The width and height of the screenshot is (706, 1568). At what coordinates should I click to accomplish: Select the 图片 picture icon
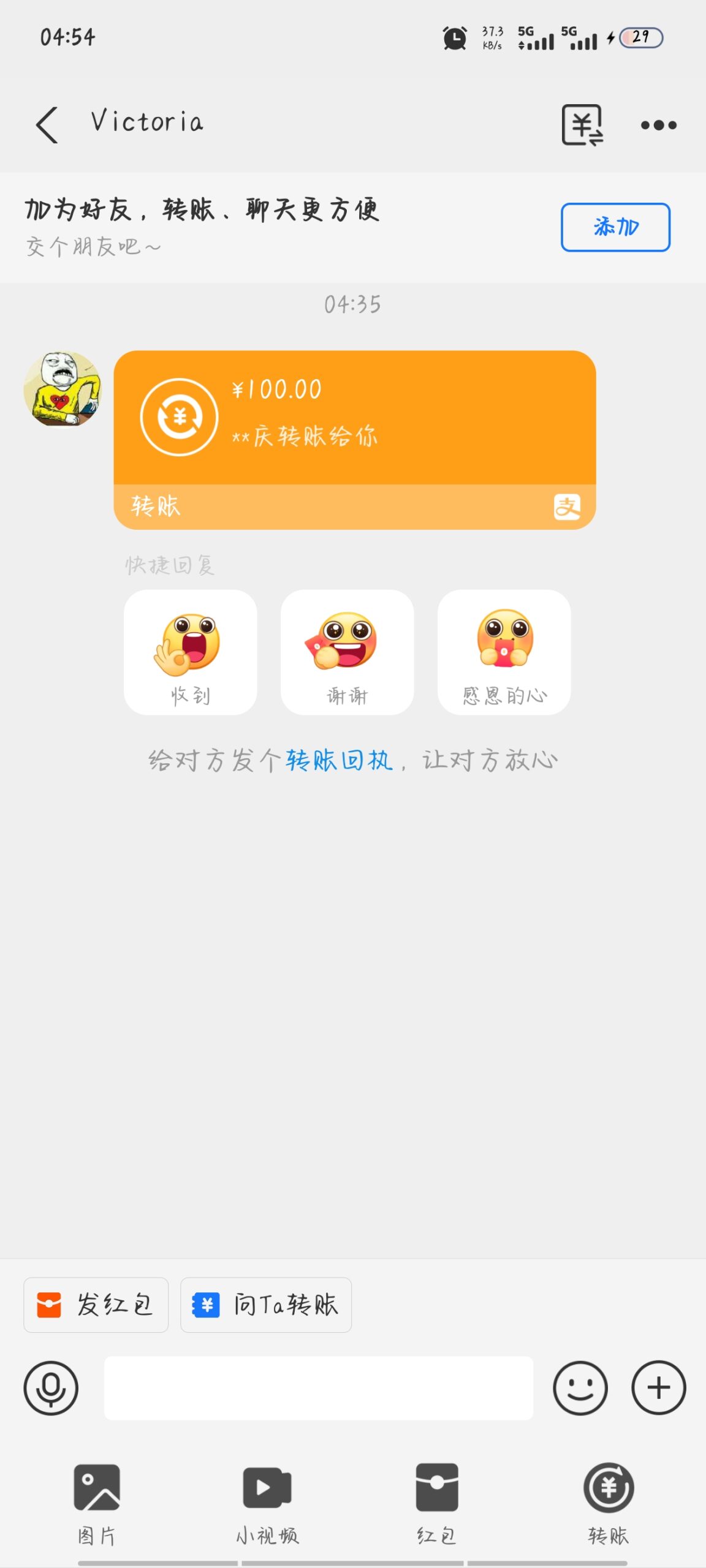click(96, 1494)
